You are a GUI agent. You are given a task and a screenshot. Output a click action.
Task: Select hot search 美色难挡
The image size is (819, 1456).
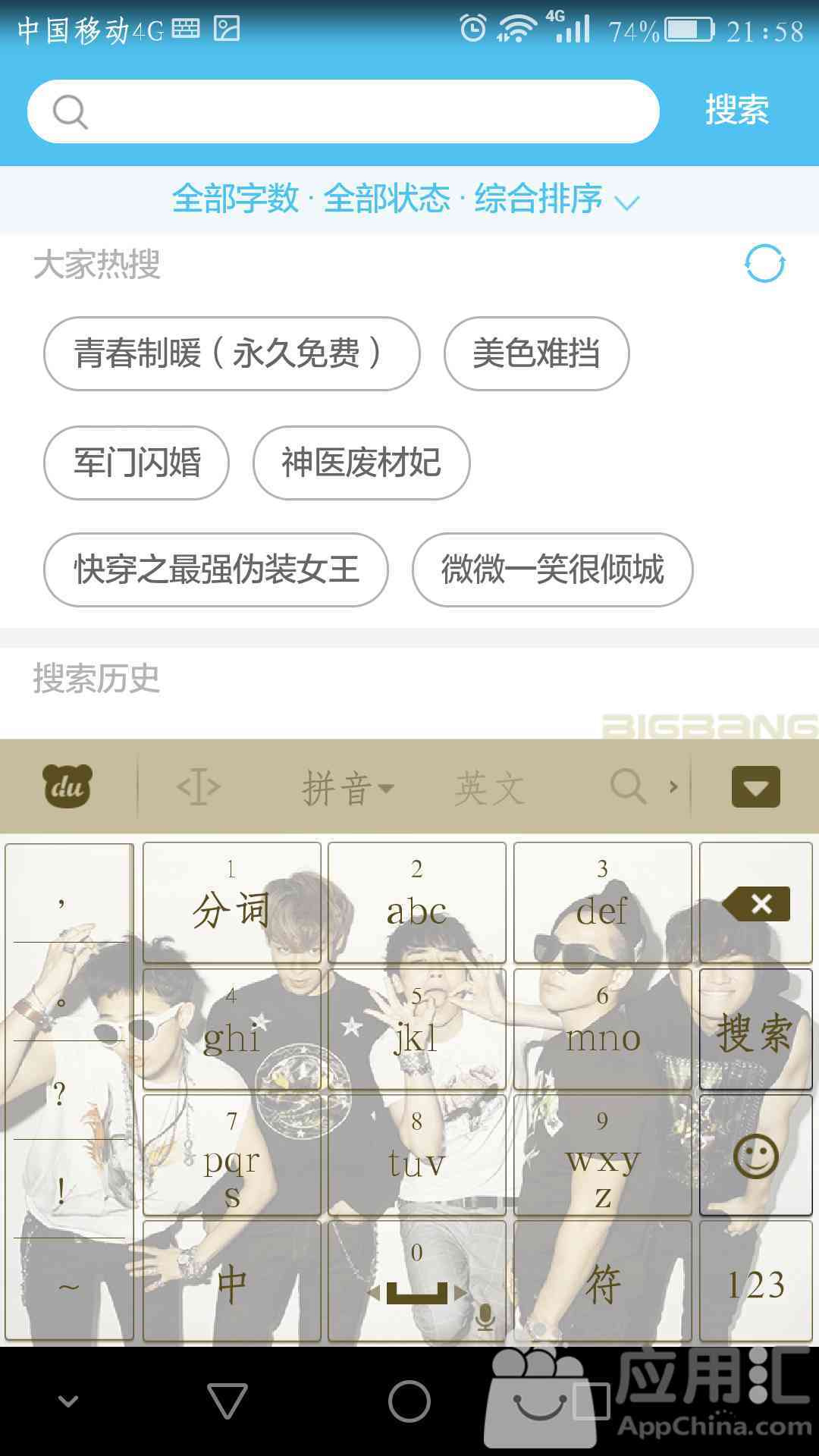click(536, 353)
